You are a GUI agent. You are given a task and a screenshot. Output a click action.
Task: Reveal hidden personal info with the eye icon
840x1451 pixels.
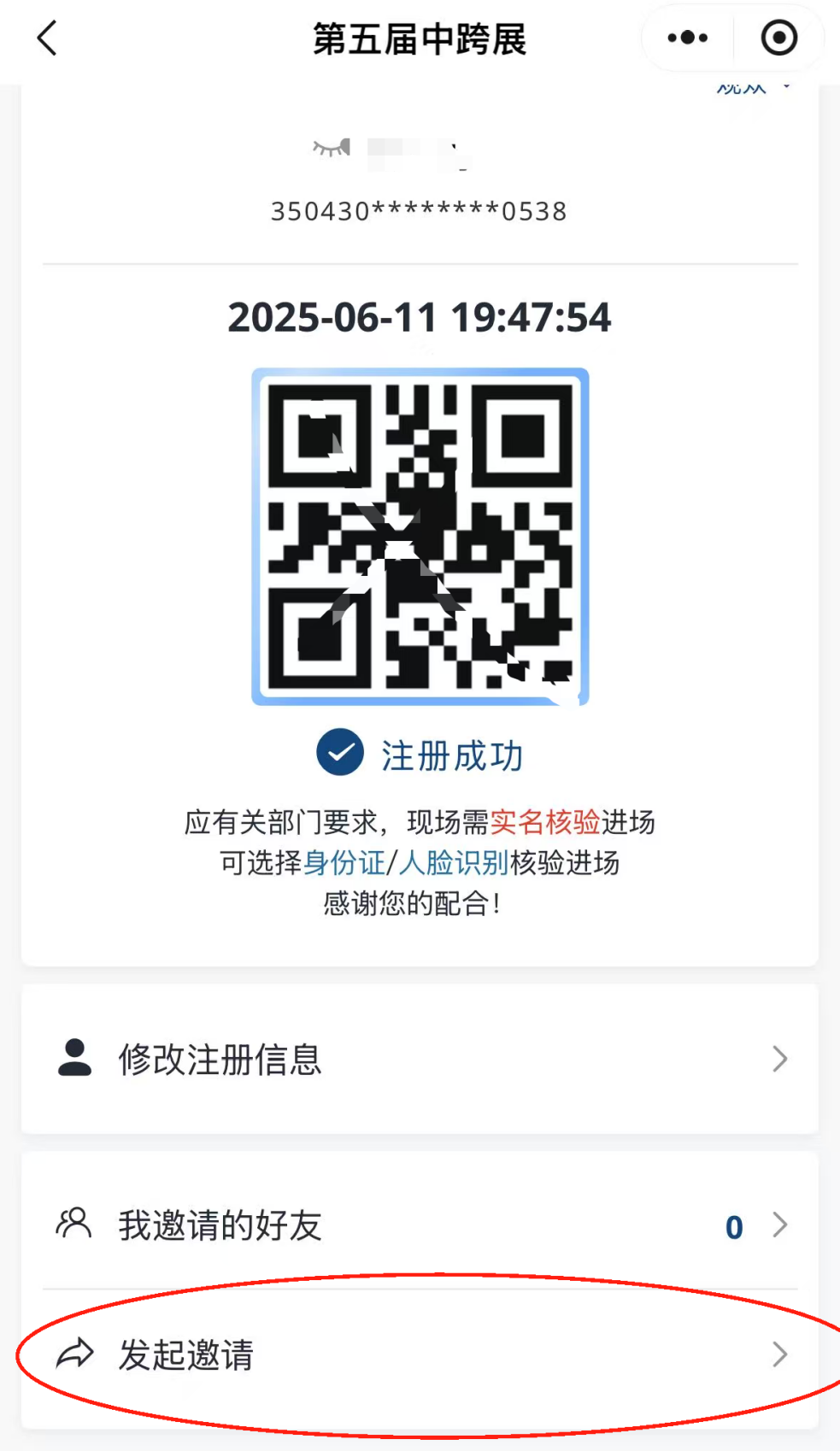click(x=332, y=149)
